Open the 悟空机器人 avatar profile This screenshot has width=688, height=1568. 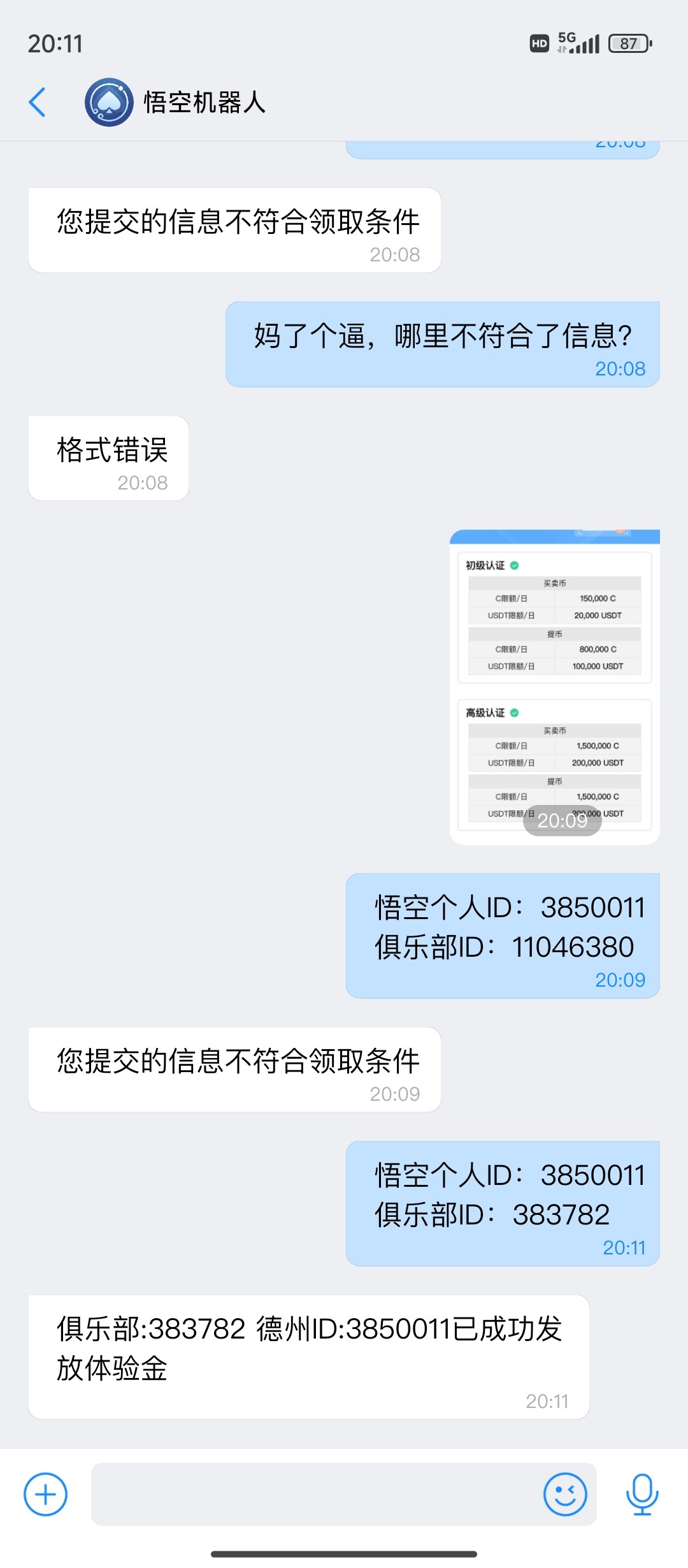pyautogui.click(x=109, y=102)
